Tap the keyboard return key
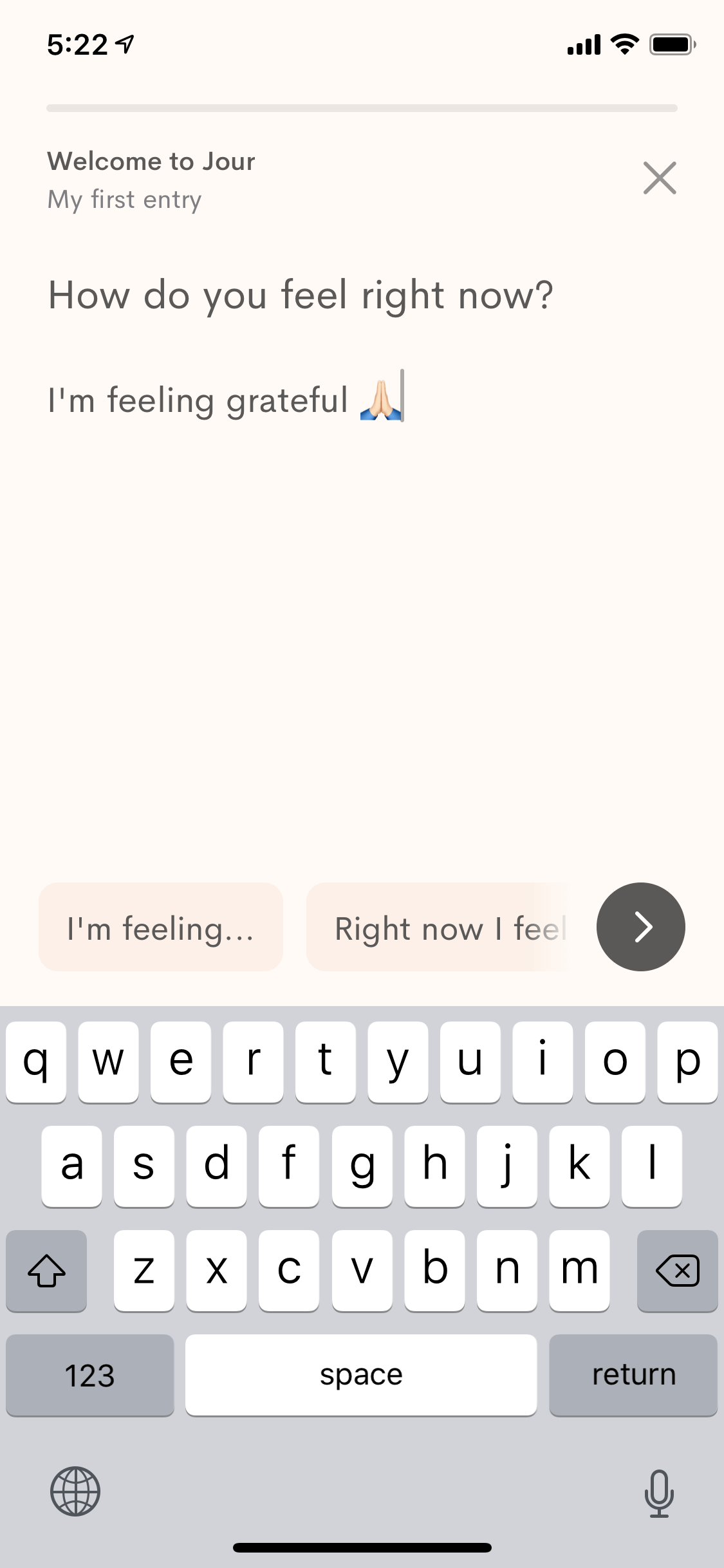724x1568 pixels. (633, 1375)
